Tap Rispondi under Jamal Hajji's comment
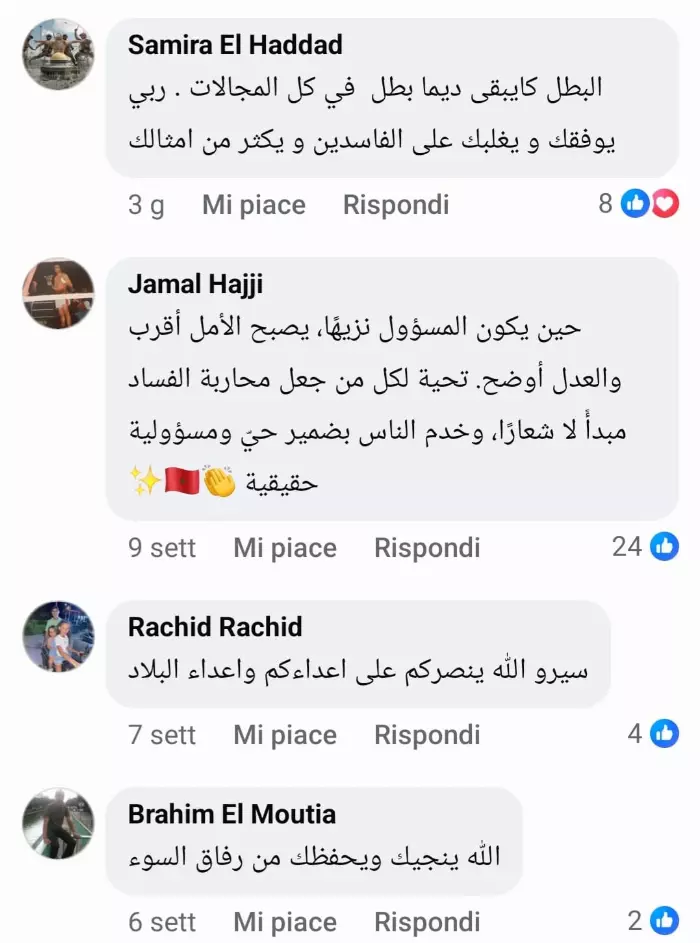Viewport: 700px width, 943px height. [427, 548]
